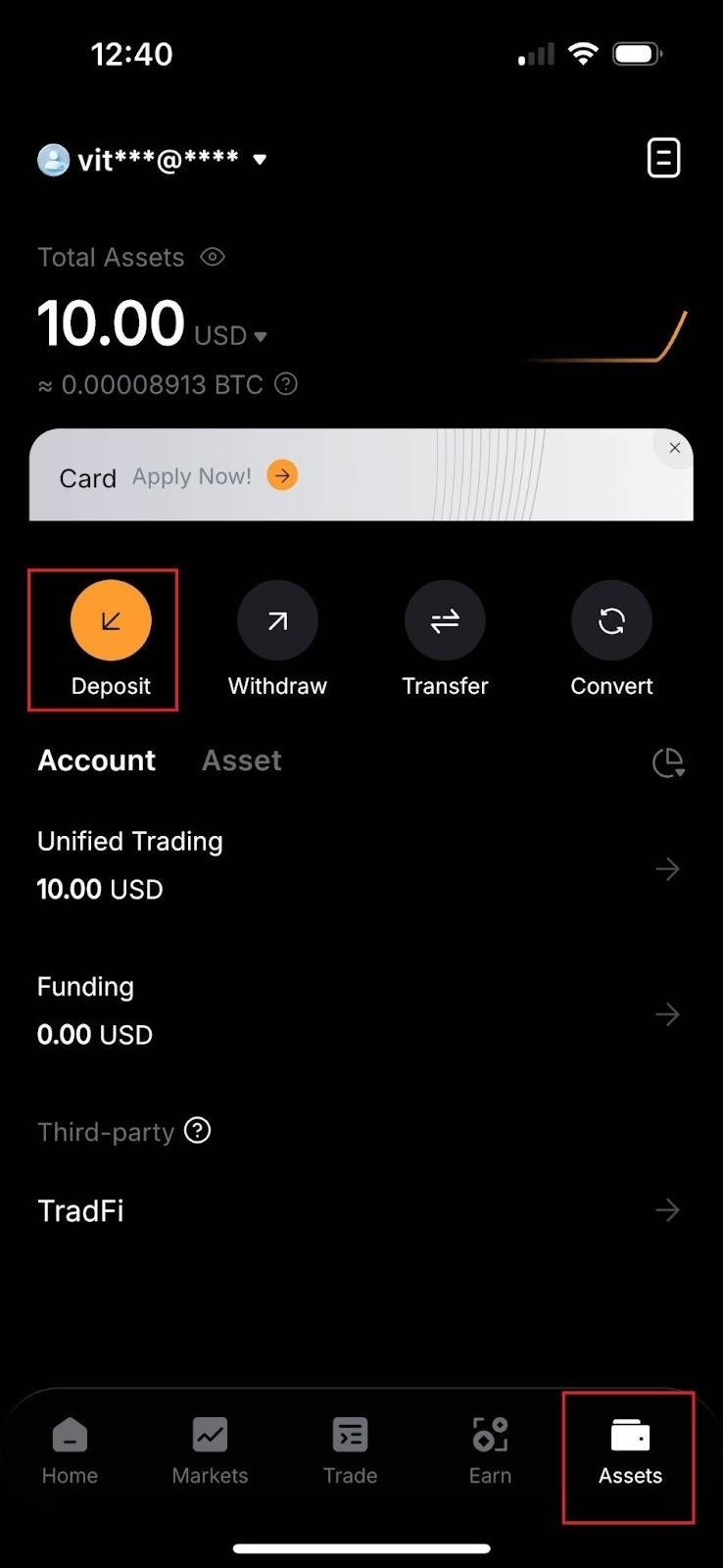This screenshot has width=723, height=1568.
Task: Tap the menu icon at top right
Action: (x=664, y=158)
